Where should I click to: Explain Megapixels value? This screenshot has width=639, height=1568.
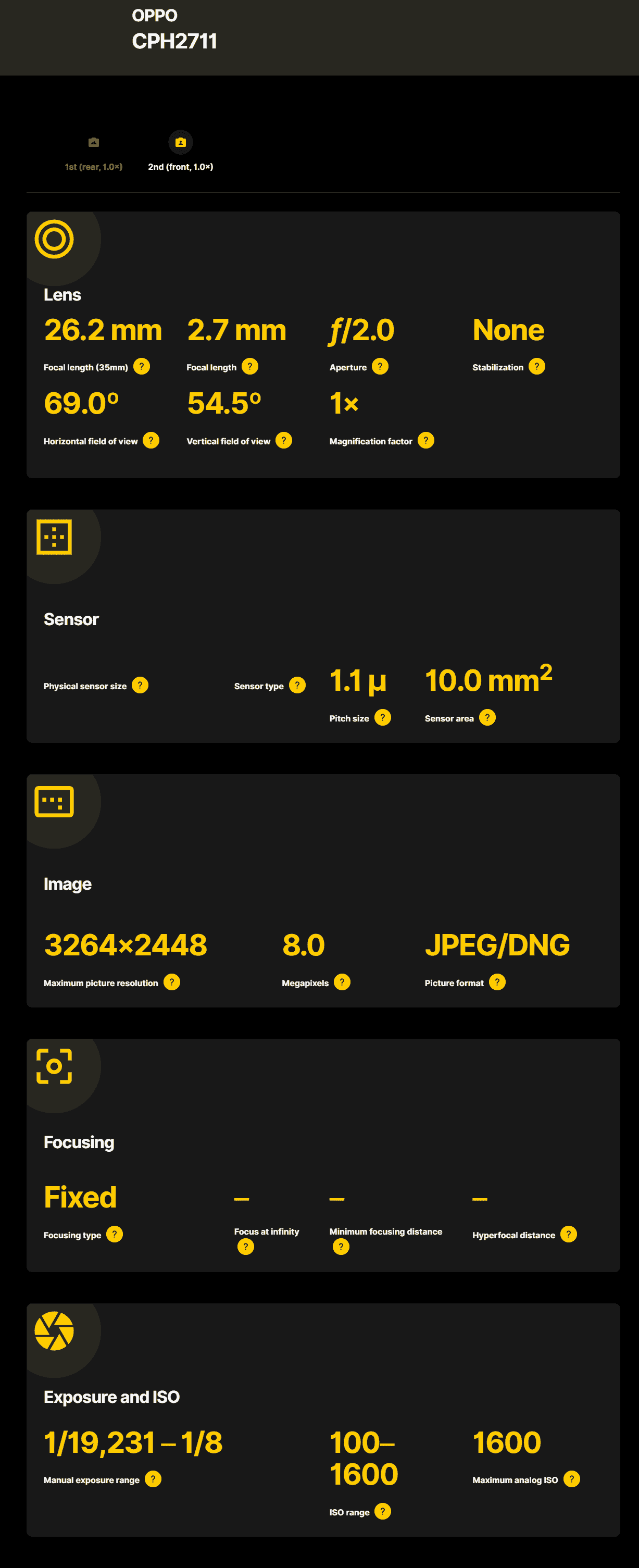(x=342, y=982)
